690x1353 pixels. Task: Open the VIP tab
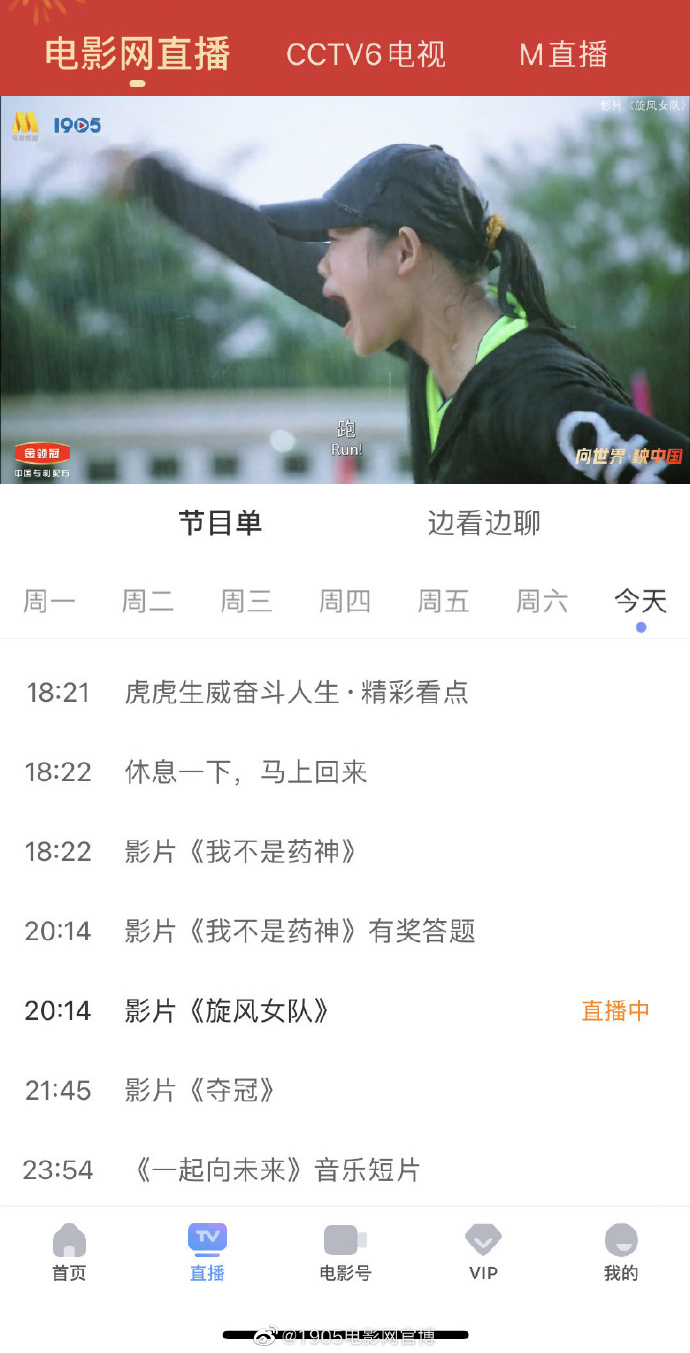(483, 1252)
